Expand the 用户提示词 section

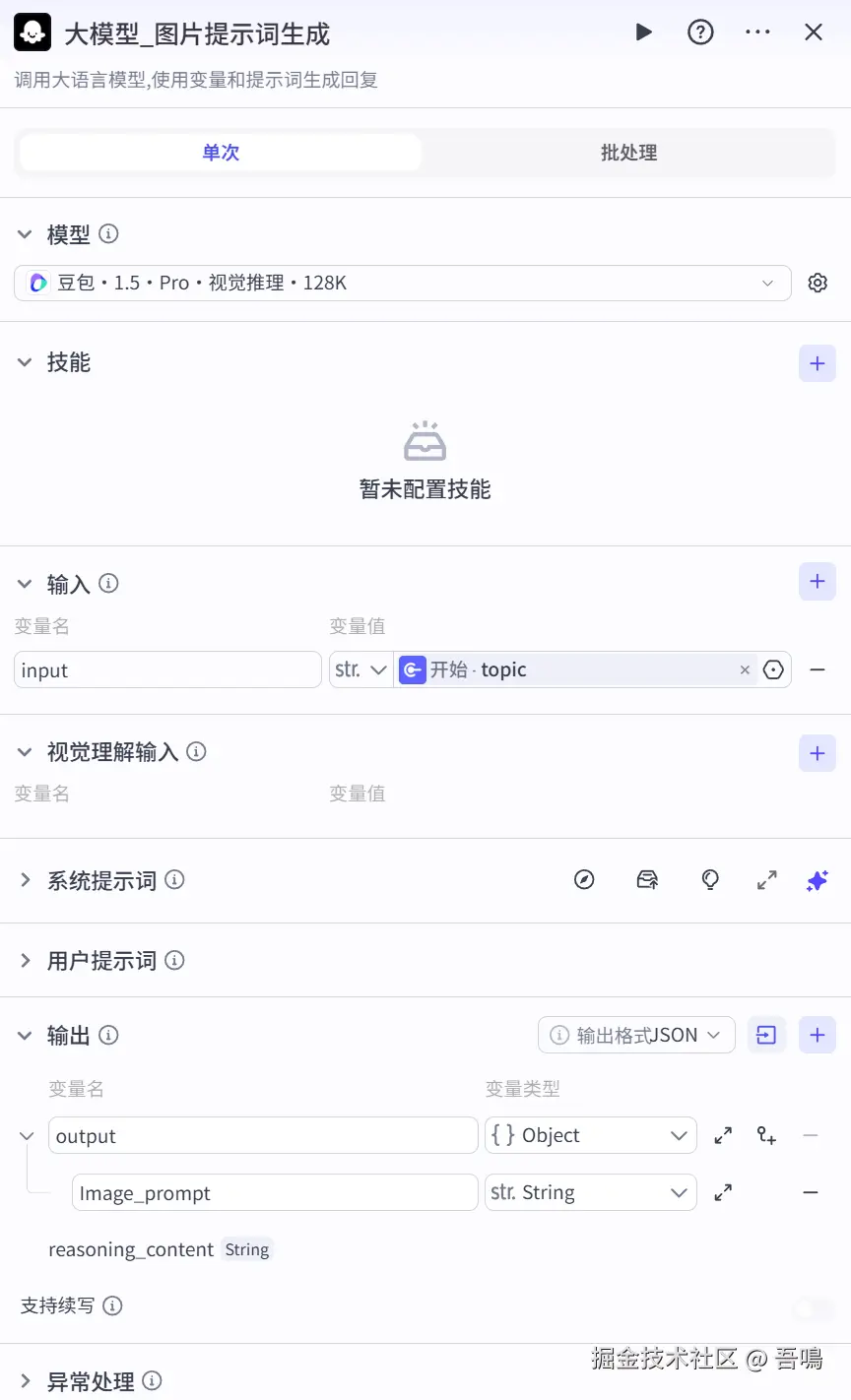tap(27, 961)
